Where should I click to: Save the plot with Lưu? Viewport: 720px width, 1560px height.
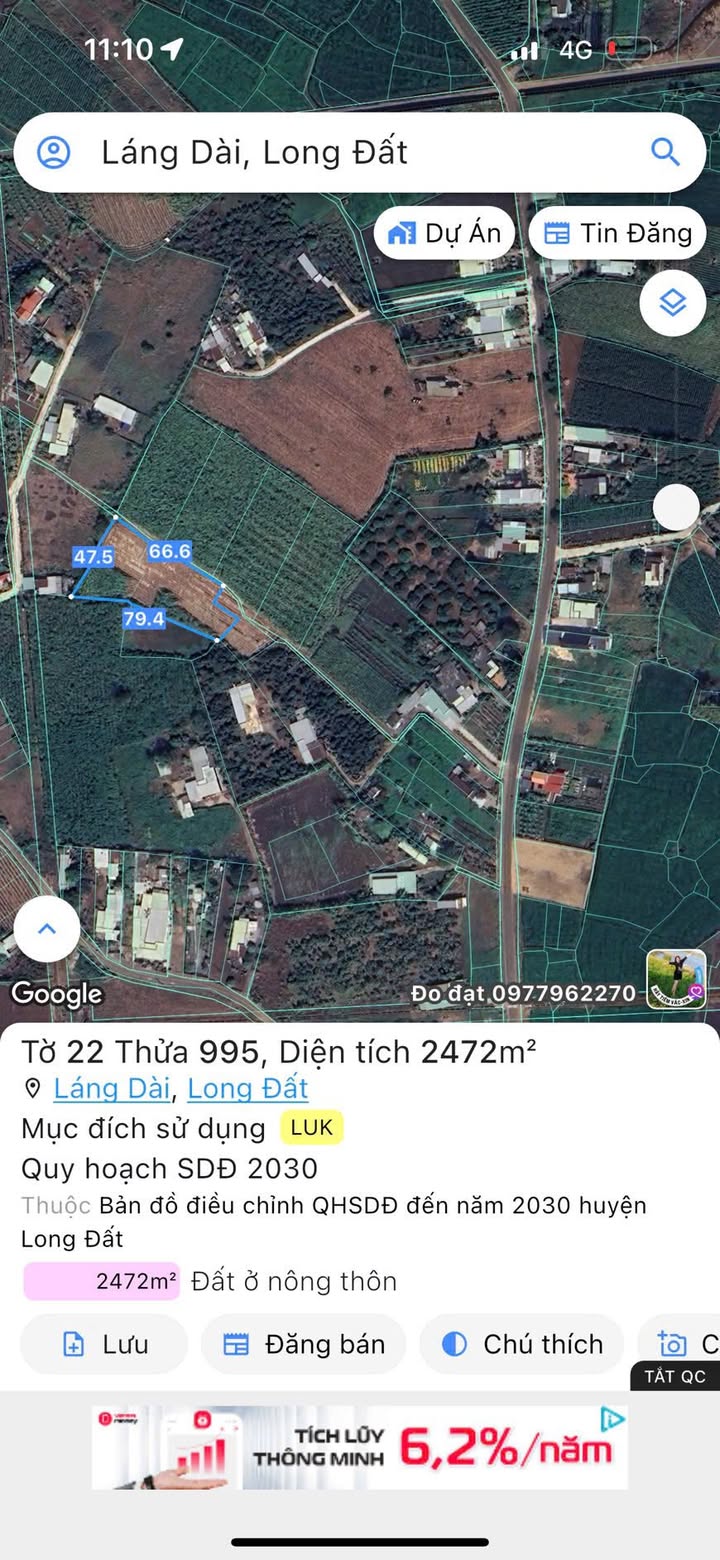pos(104,1344)
